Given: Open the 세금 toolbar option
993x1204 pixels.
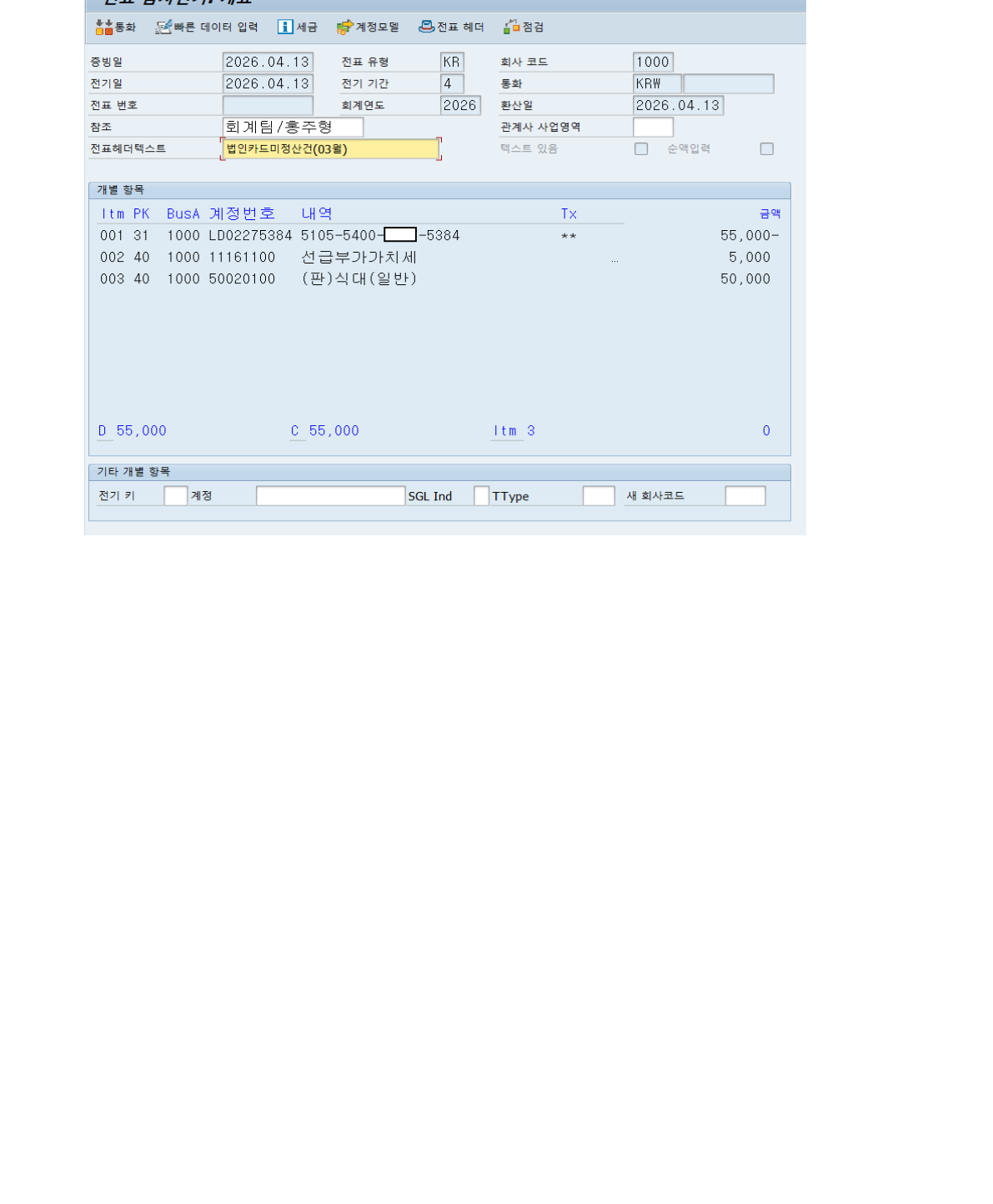Looking at the screenshot, I should tap(298, 28).
